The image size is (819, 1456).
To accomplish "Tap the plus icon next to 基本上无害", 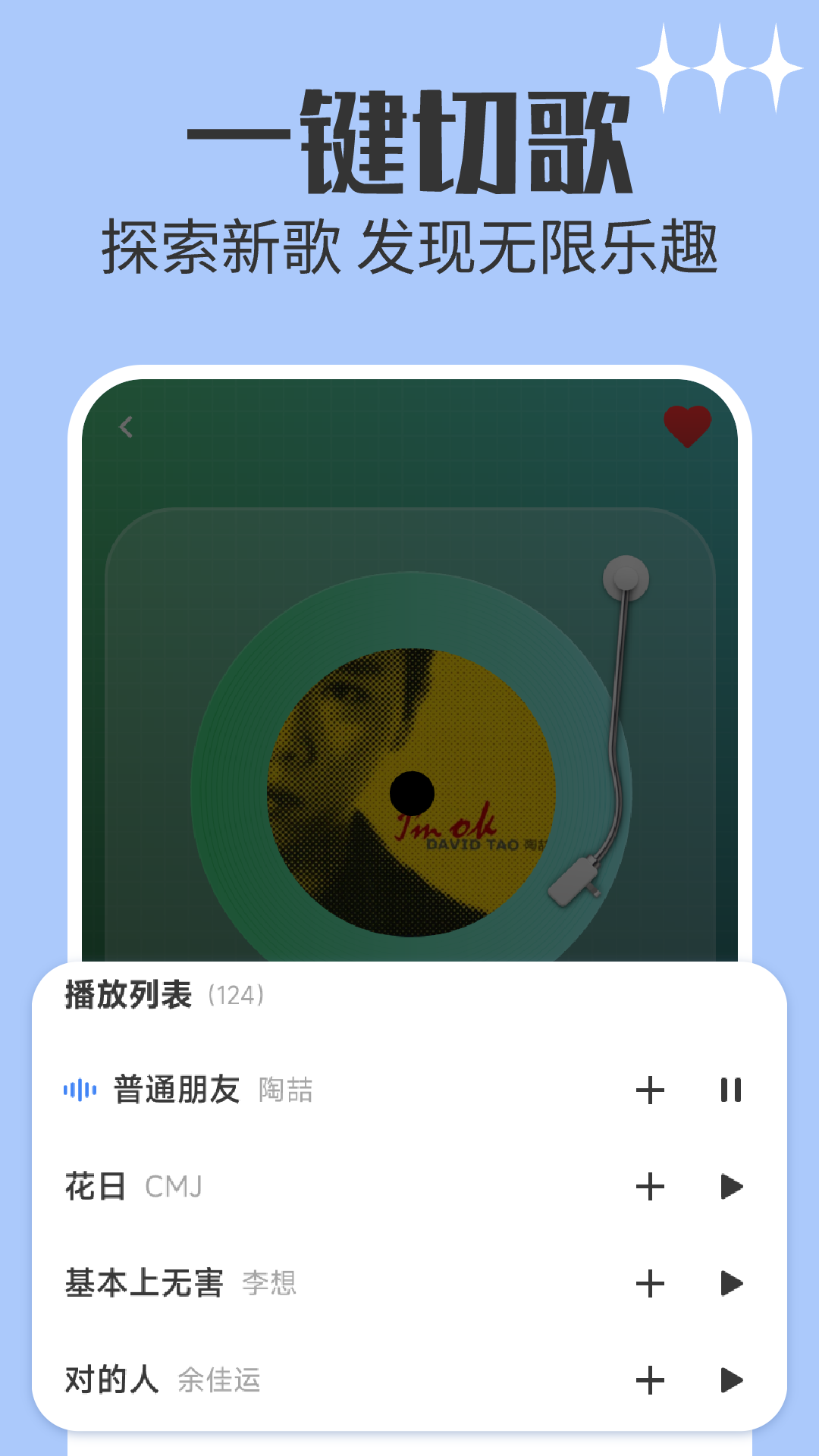I will point(648,1282).
